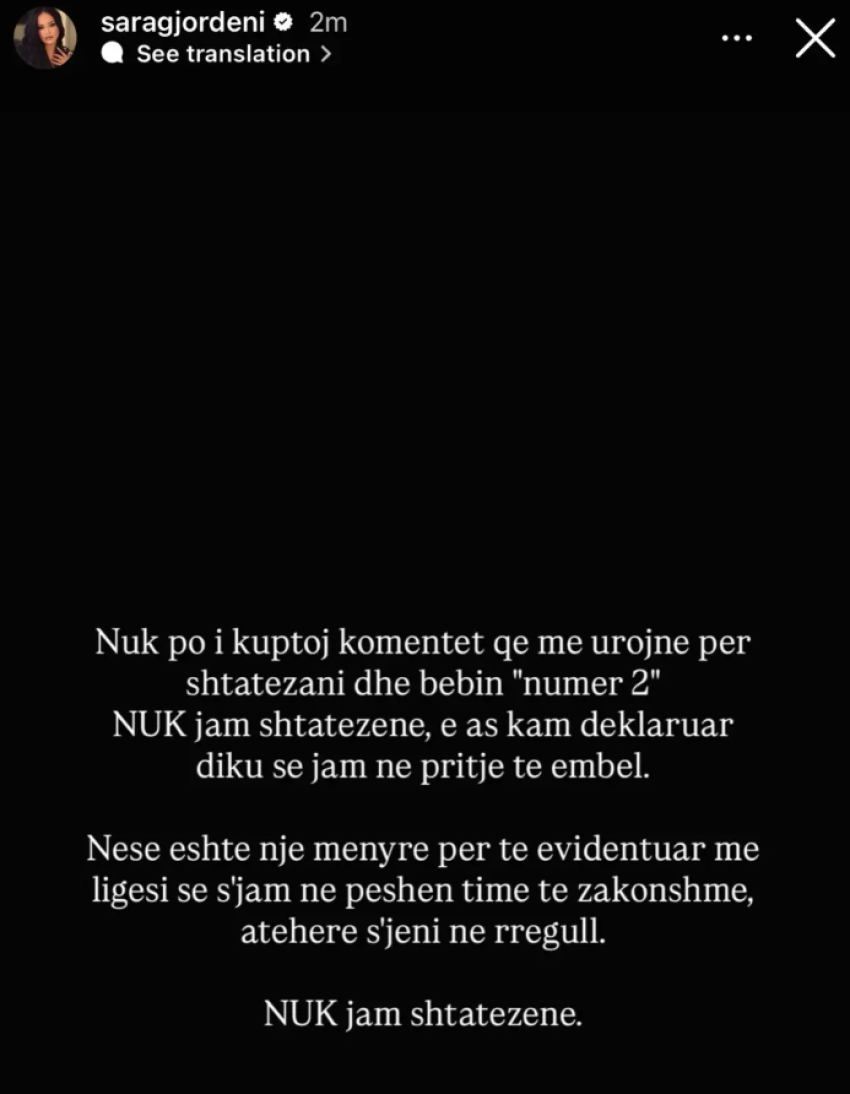Close the story viewer

pos(814,38)
